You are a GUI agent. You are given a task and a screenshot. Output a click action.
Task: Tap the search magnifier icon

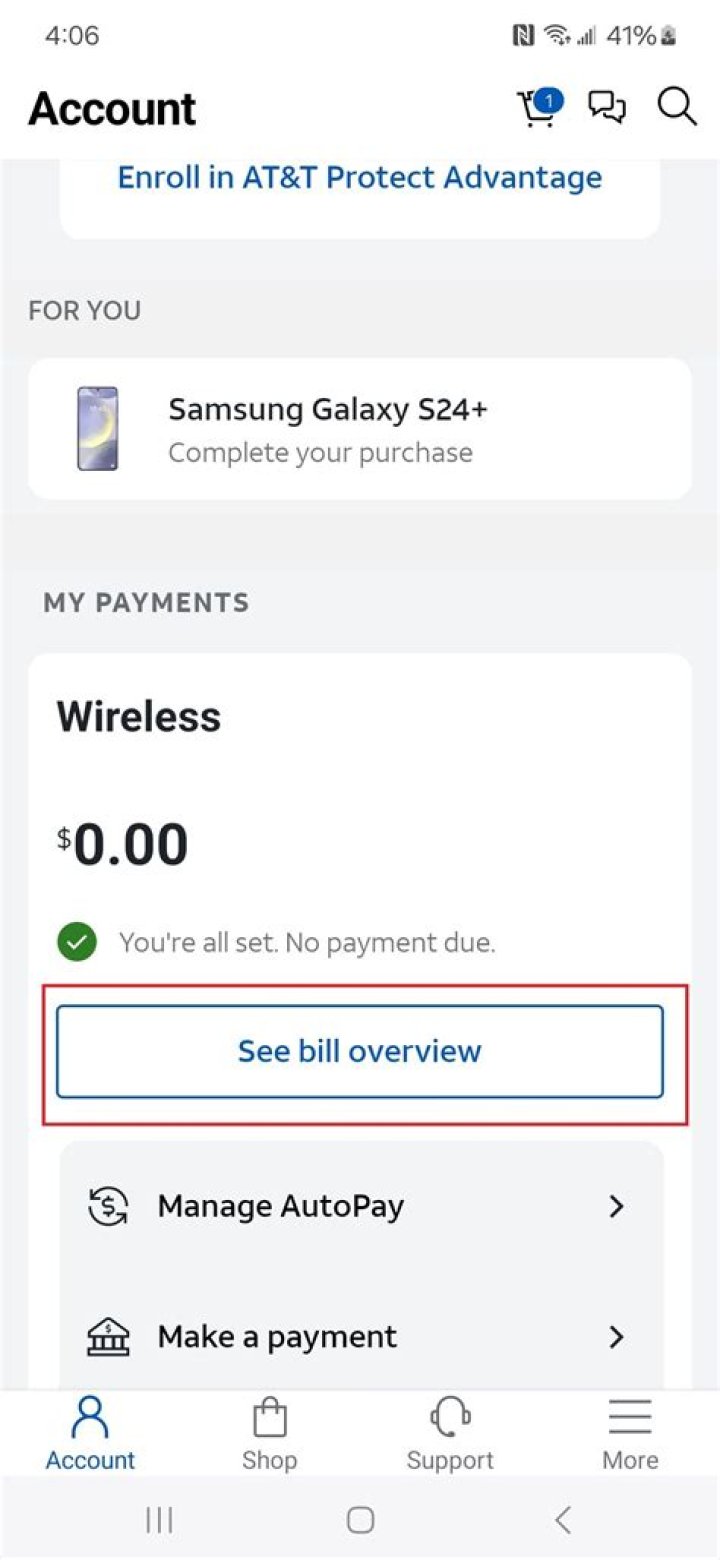(676, 107)
